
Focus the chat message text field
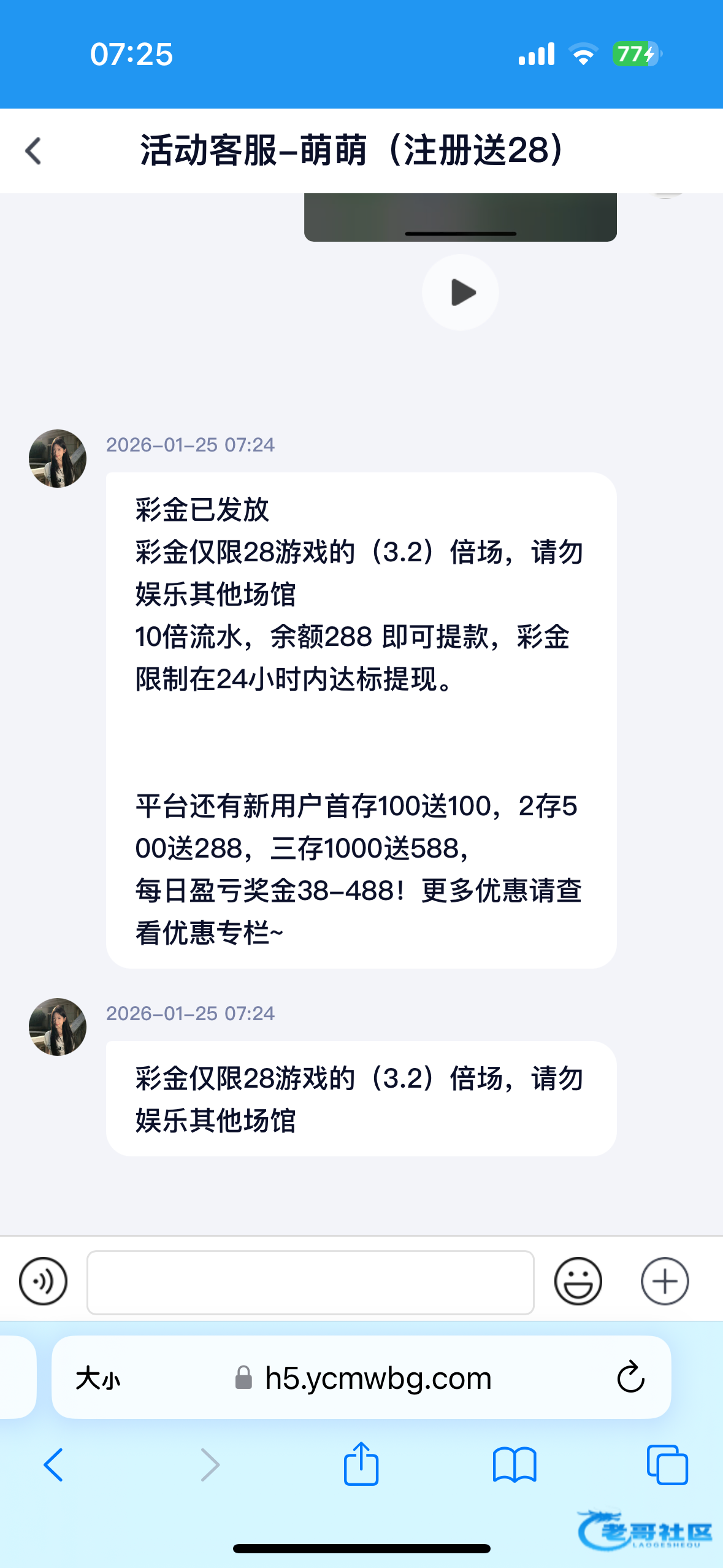pyautogui.click(x=310, y=1282)
